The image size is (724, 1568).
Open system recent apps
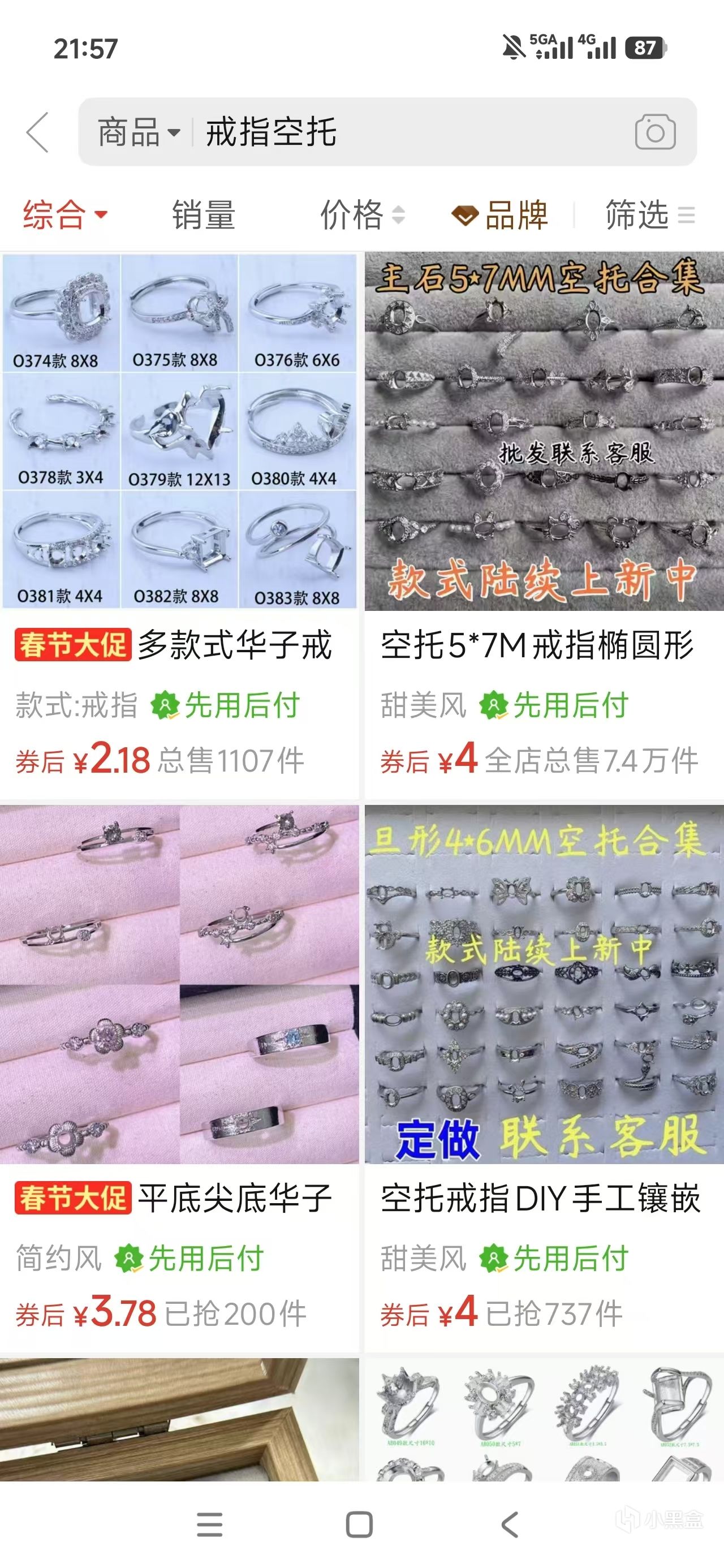[x=209, y=1524]
